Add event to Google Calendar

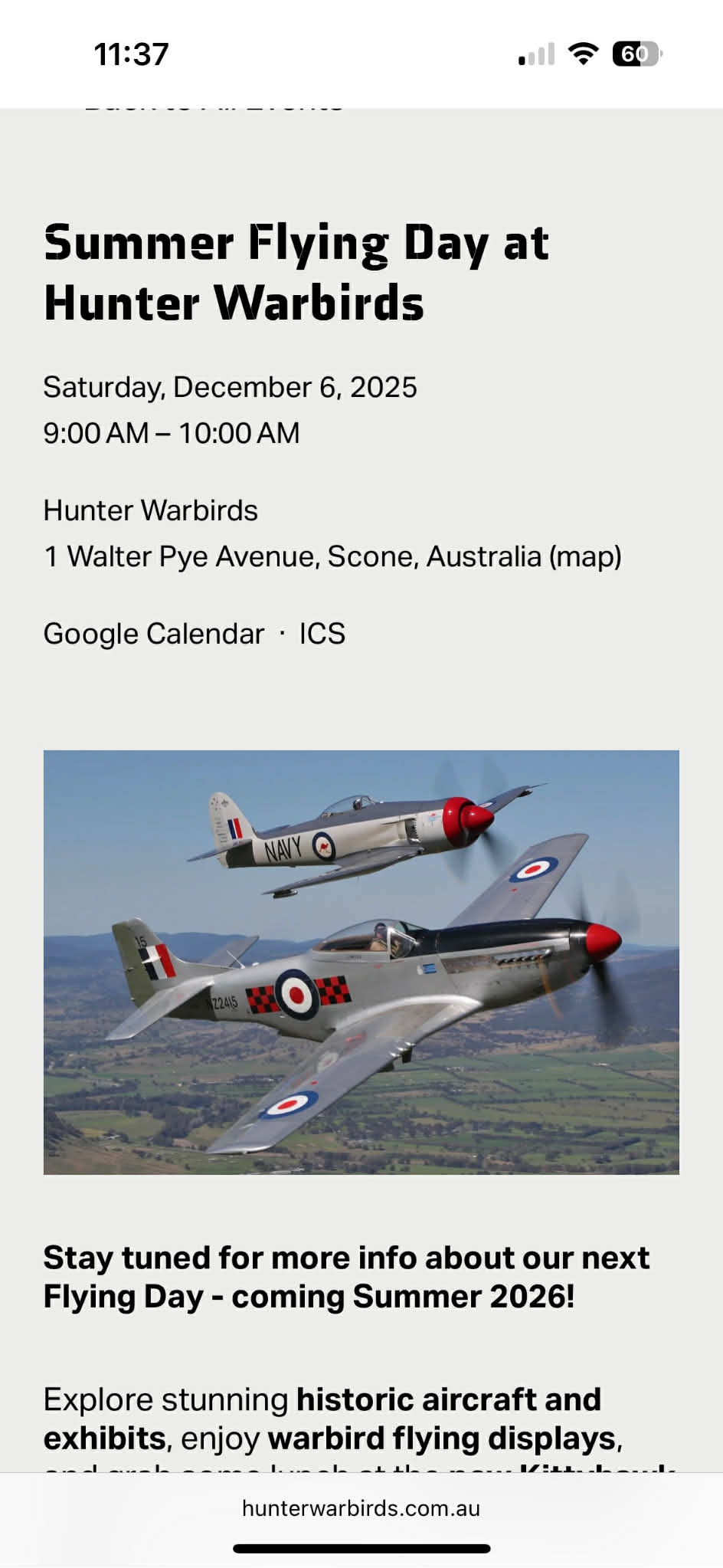coord(154,634)
